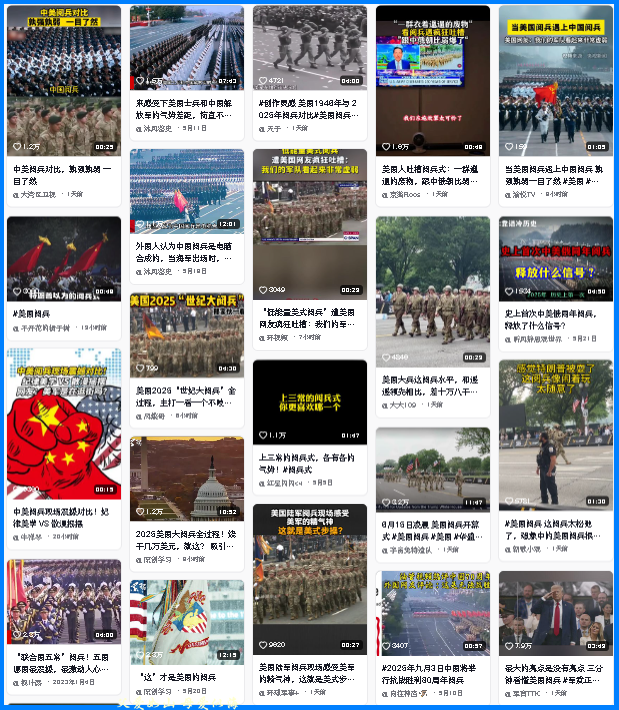Play '美国2025世纪大阅兵全过程' 04:30 video
Image resolution: width=619 pixels, height=710 pixels.
pos(186,333)
